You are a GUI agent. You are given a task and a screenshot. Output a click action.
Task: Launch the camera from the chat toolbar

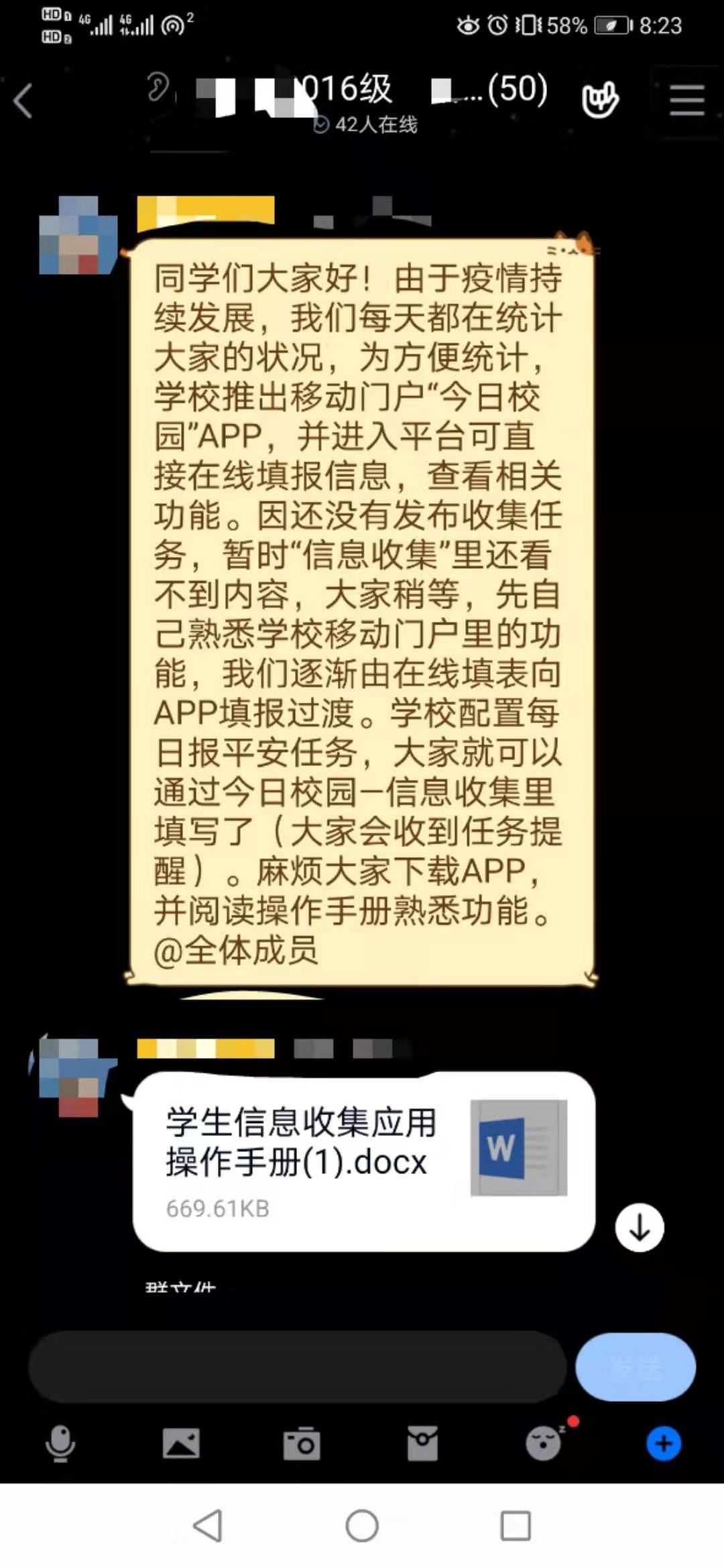click(x=302, y=1443)
